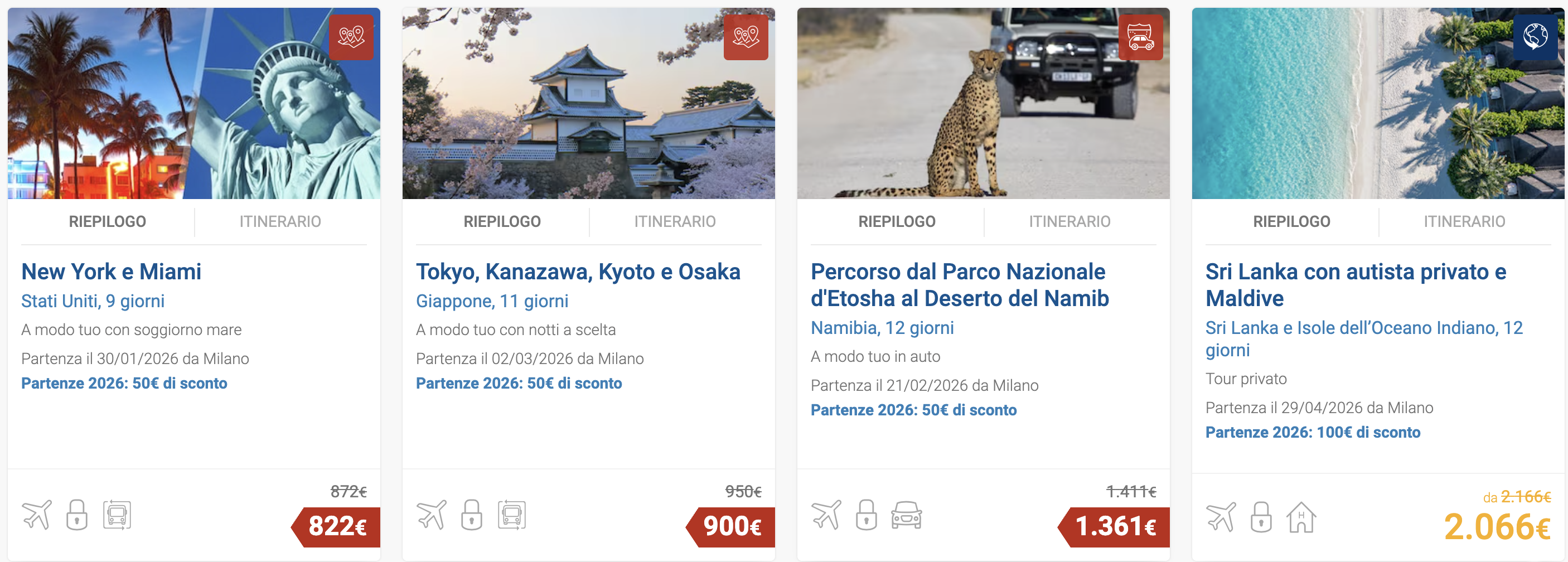The image size is (1568, 562).
Task: Open Itinerario tab for Tokyo, Kanazawa, Kyoto e Osaka
Action: click(675, 222)
